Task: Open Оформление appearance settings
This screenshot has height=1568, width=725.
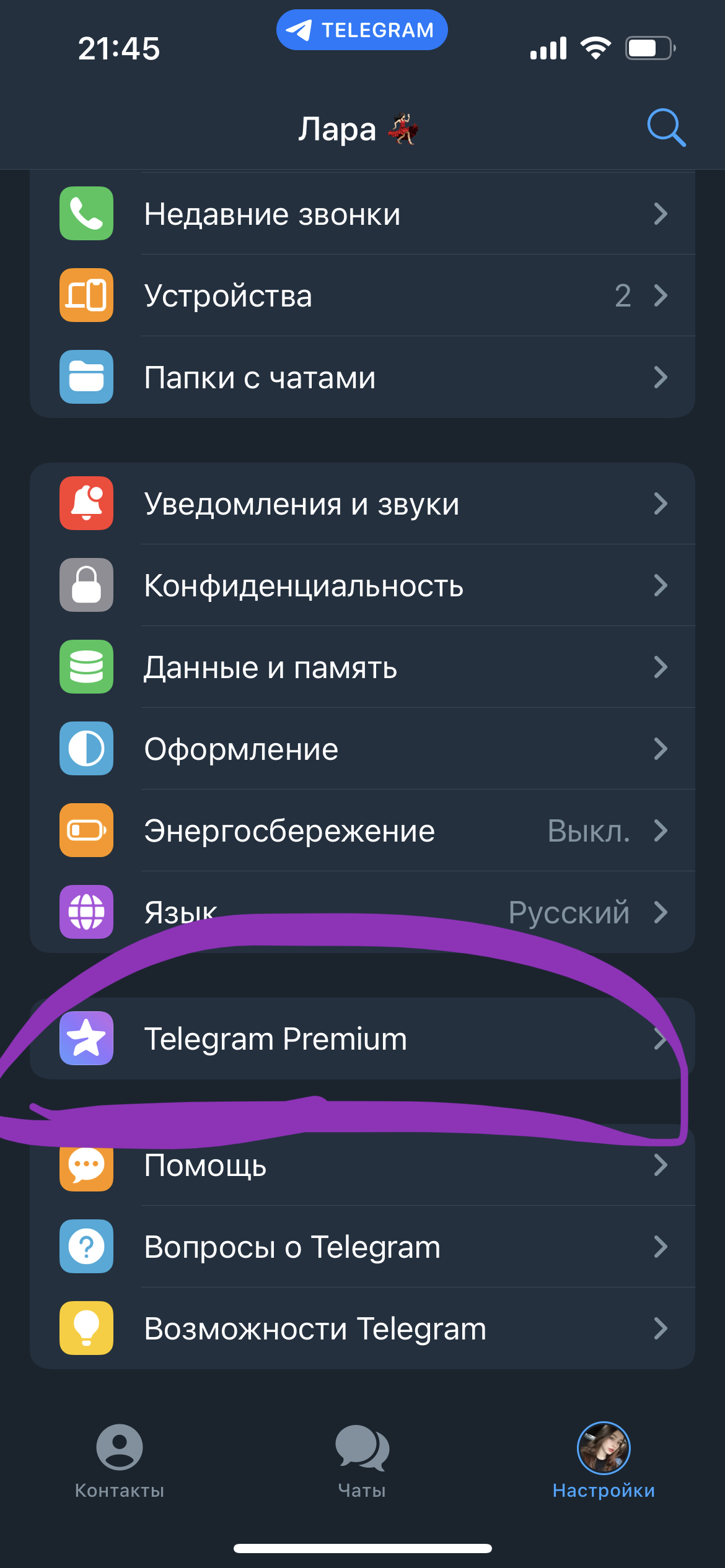Action: point(362,749)
